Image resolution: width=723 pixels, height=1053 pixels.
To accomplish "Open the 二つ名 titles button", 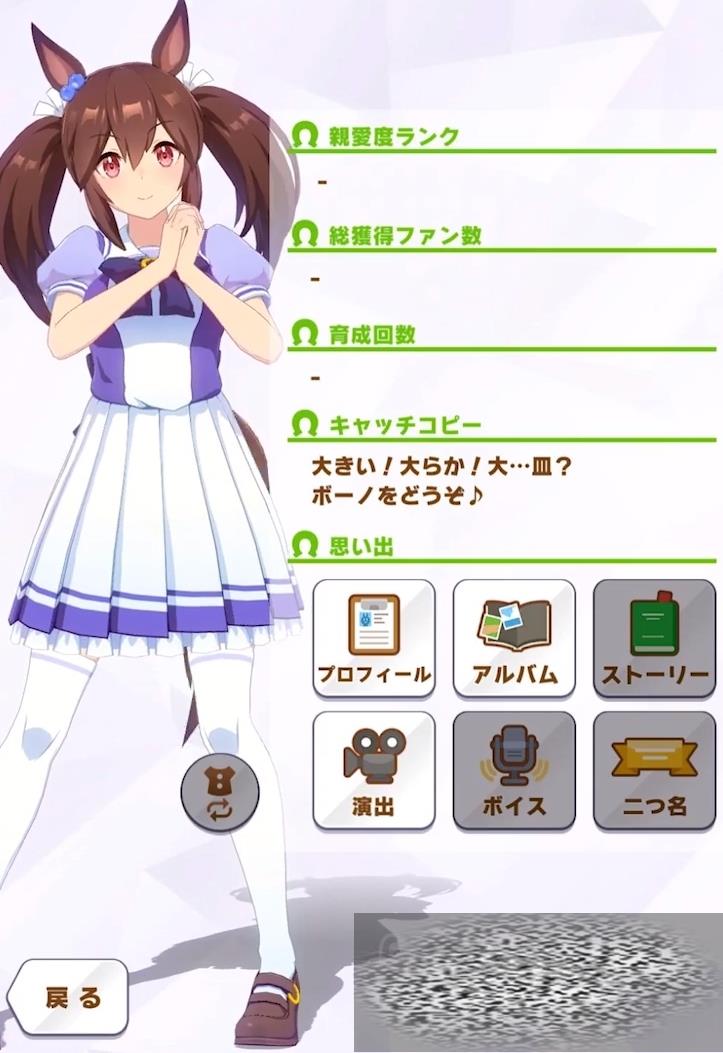I will coord(654,770).
